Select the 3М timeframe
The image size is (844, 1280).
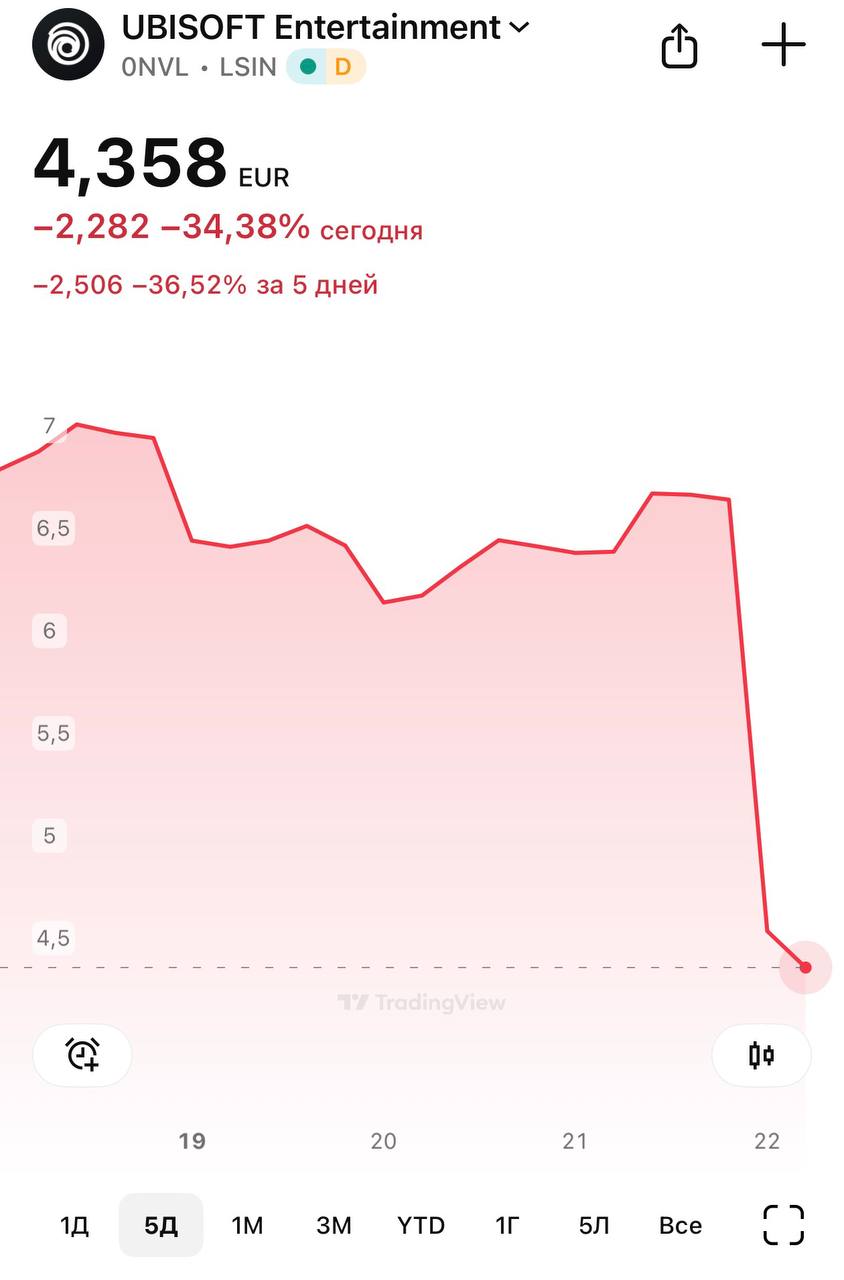(x=334, y=1225)
